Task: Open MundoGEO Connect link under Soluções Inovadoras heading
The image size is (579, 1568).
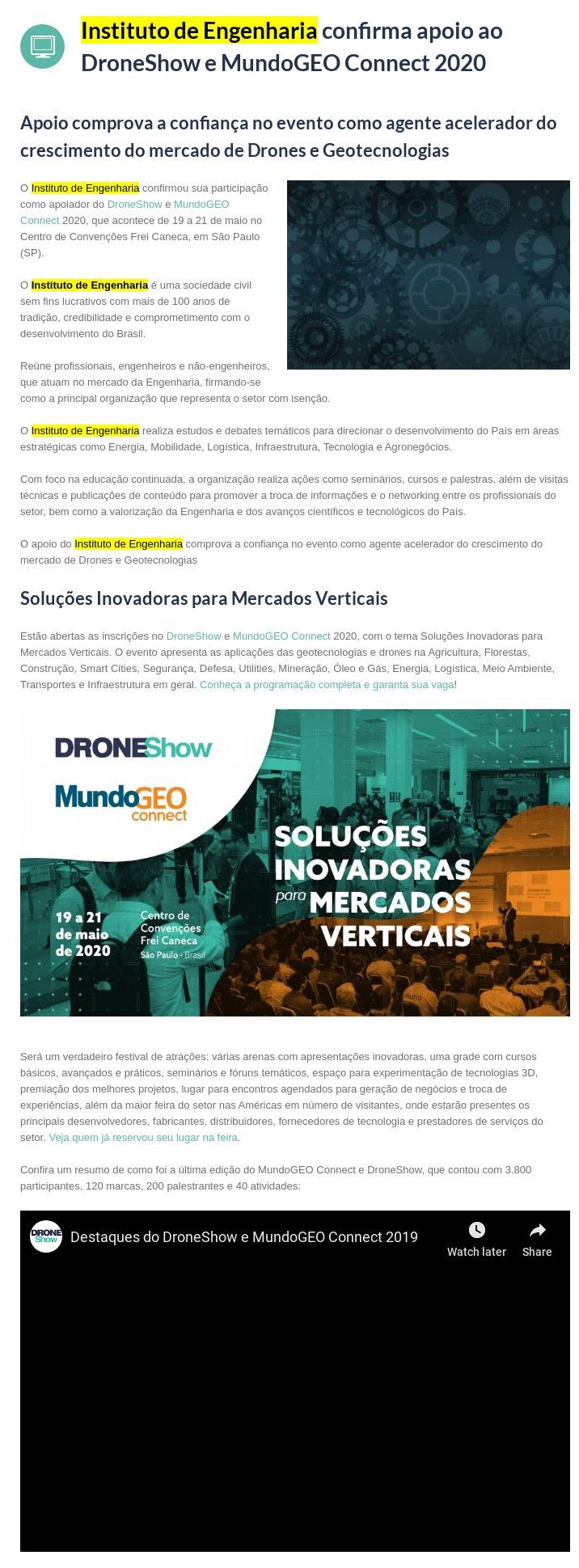Action: pyautogui.click(x=281, y=636)
